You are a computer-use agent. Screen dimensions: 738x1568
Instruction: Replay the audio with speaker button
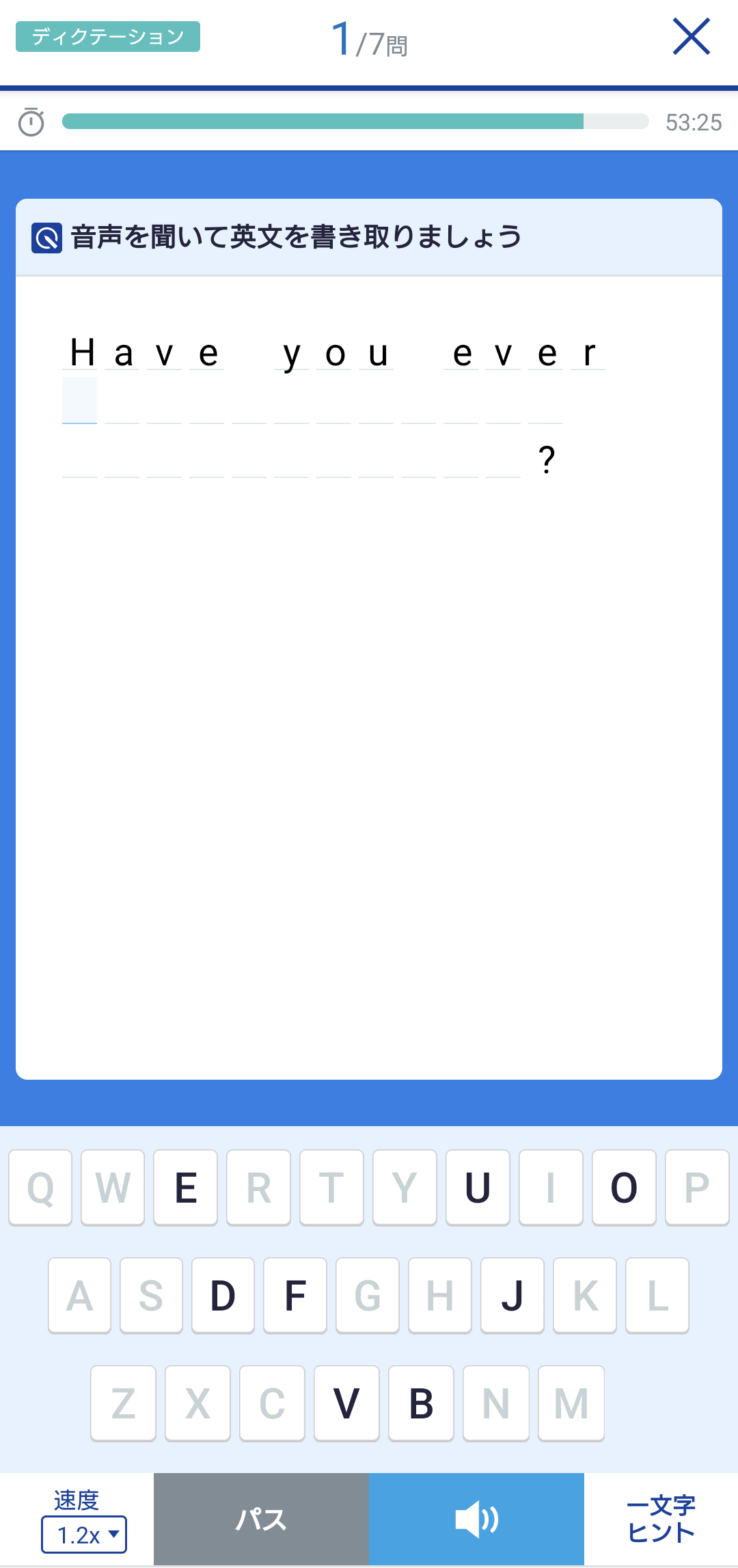tap(476, 1519)
